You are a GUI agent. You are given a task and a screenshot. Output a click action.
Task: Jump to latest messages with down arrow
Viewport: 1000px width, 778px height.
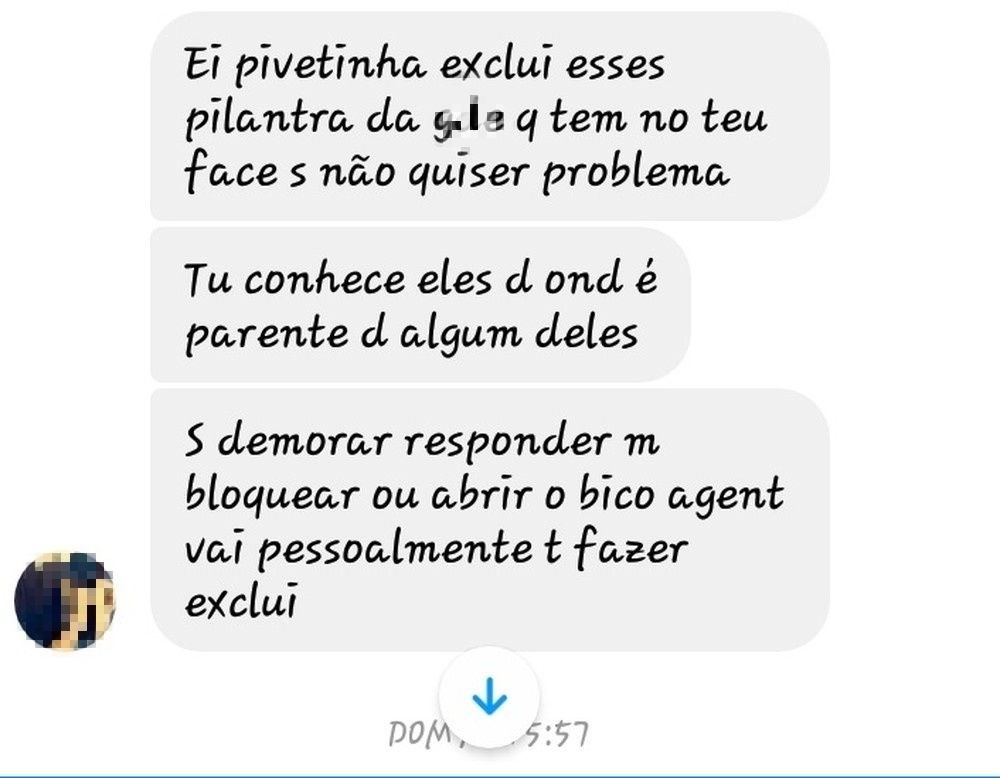click(x=489, y=696)
